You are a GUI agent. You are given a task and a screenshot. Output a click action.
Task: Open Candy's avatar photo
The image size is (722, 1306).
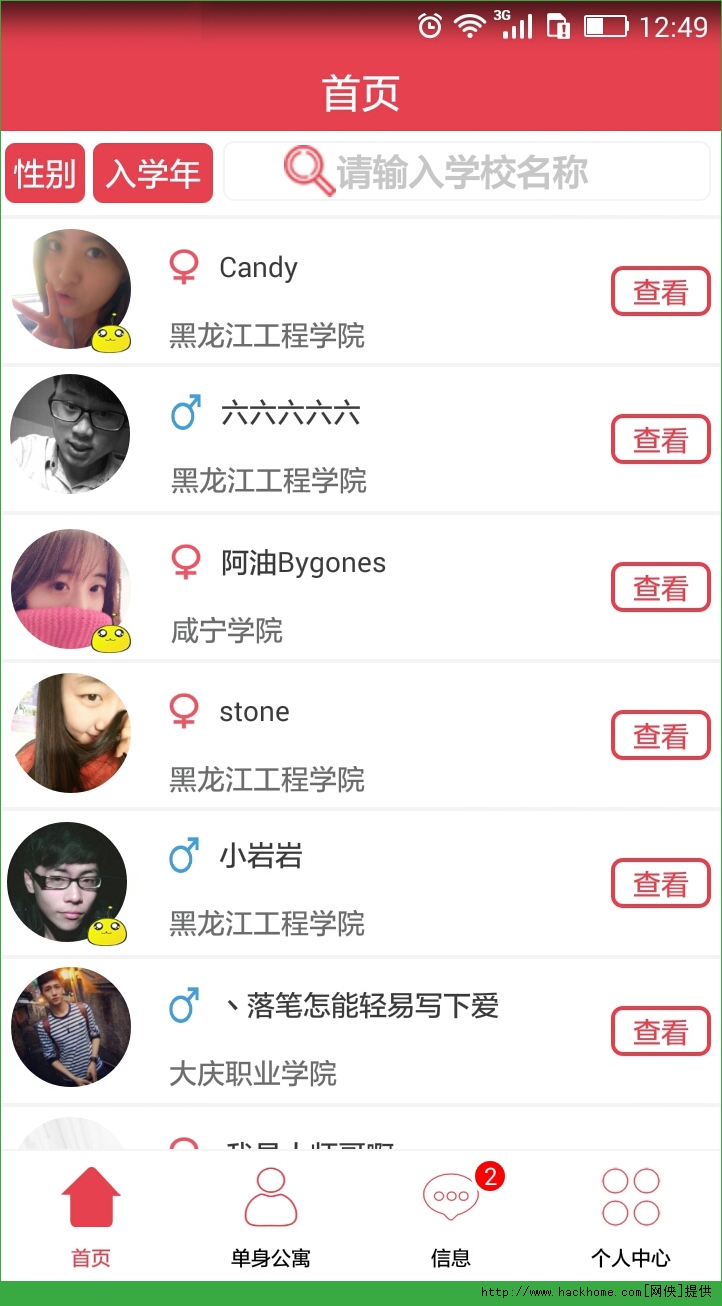[70, 290]
